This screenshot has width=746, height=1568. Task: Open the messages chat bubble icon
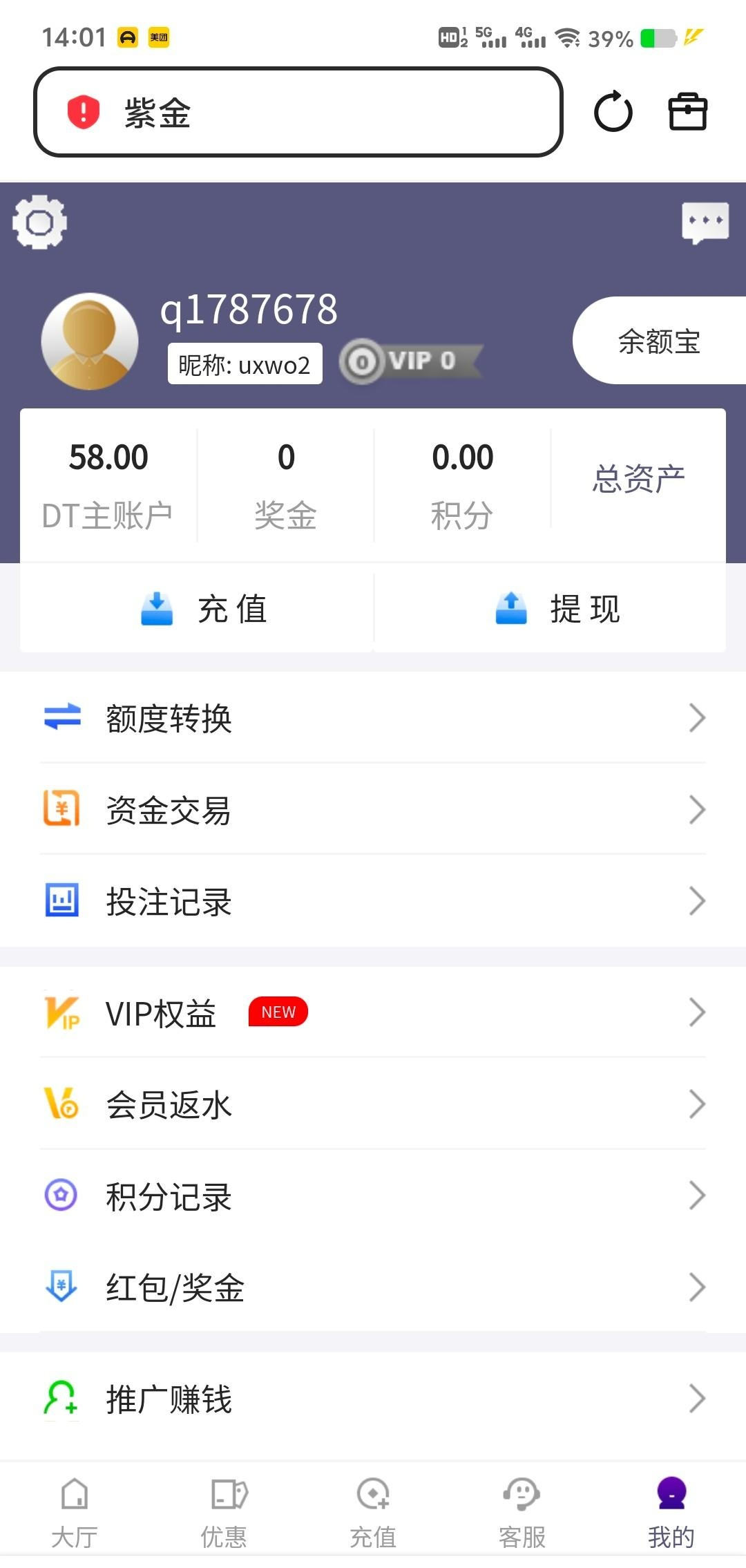[x=705, y=222]
